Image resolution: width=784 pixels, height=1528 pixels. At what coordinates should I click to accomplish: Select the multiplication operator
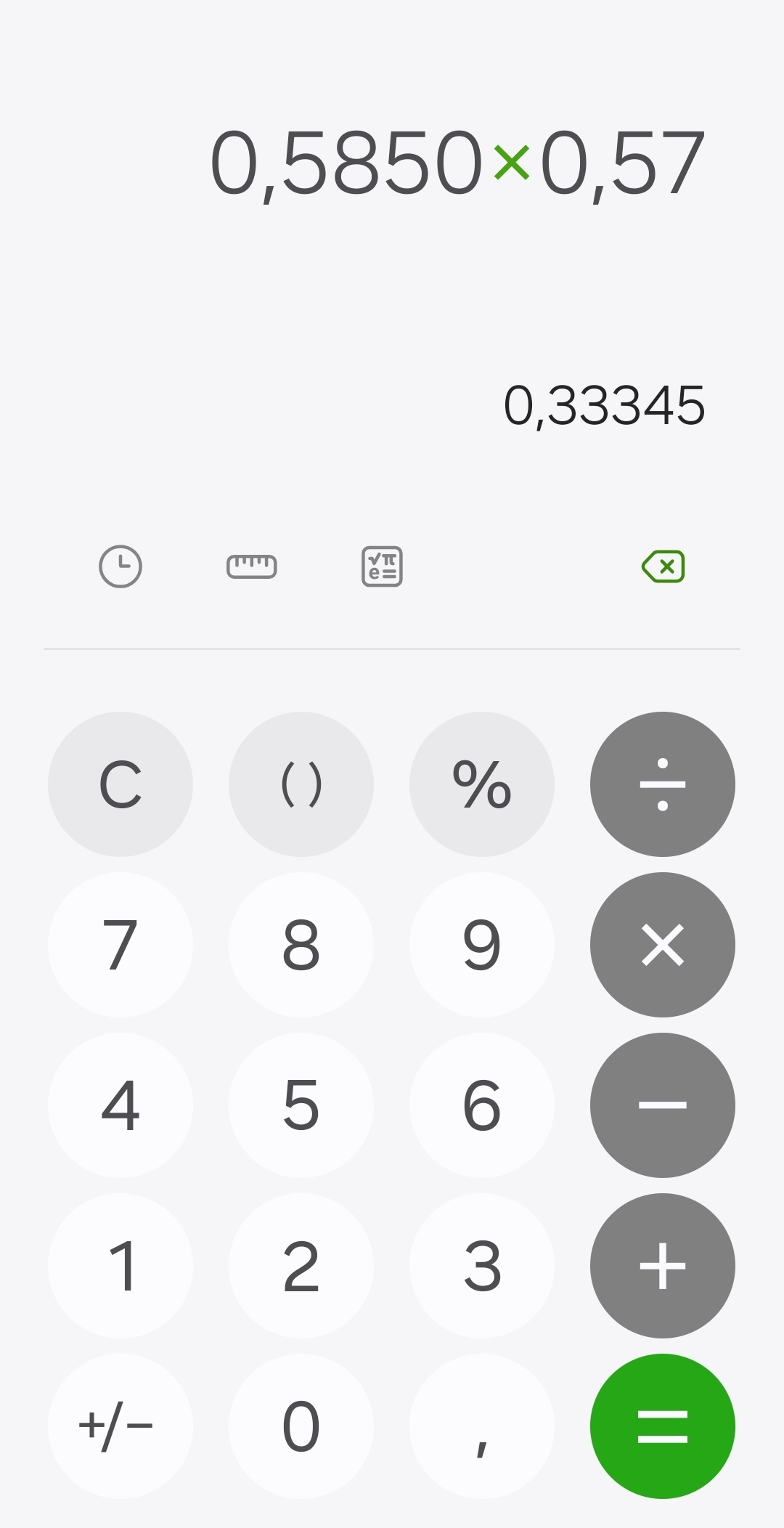pyautogui.click(x=663, y=945)
